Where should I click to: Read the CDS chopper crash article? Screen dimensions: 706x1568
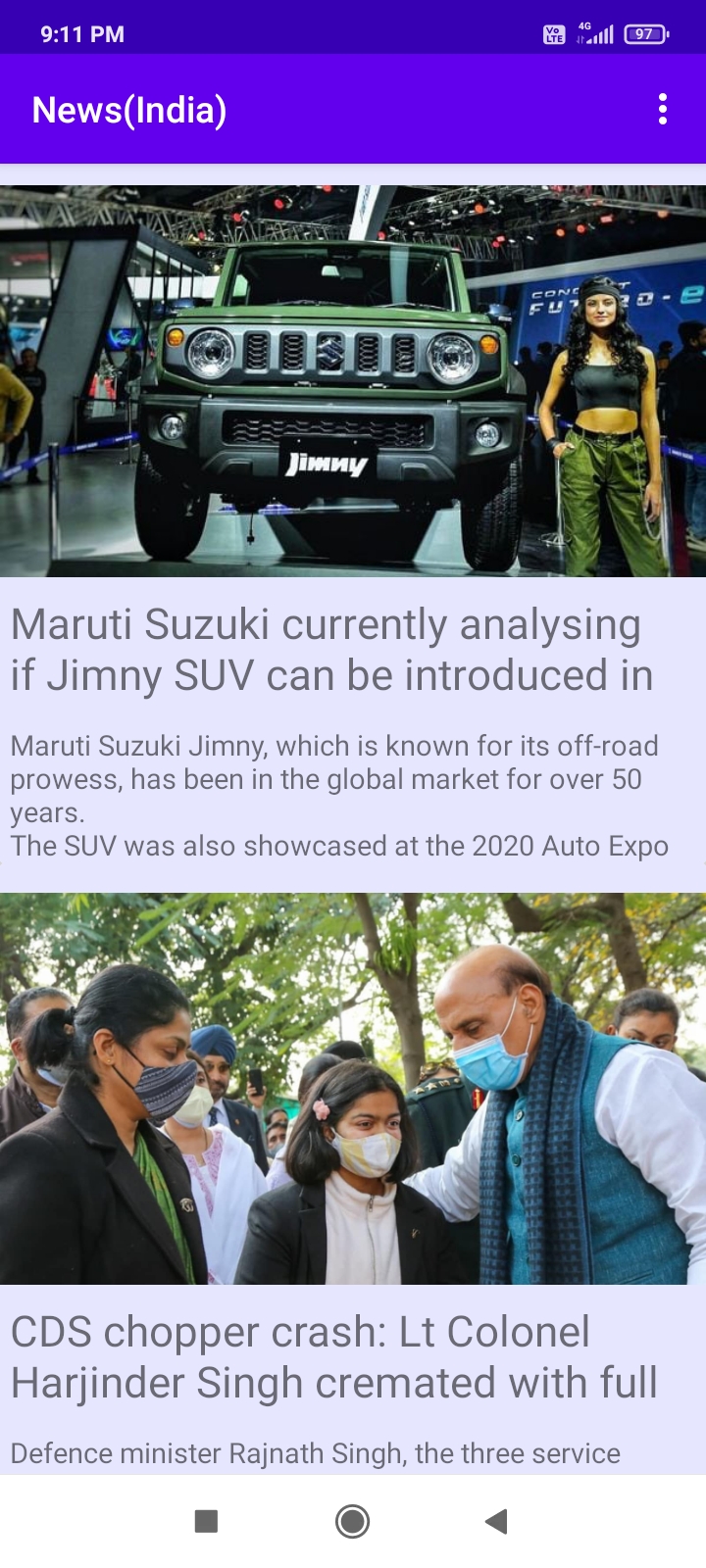coord(333,1357)
